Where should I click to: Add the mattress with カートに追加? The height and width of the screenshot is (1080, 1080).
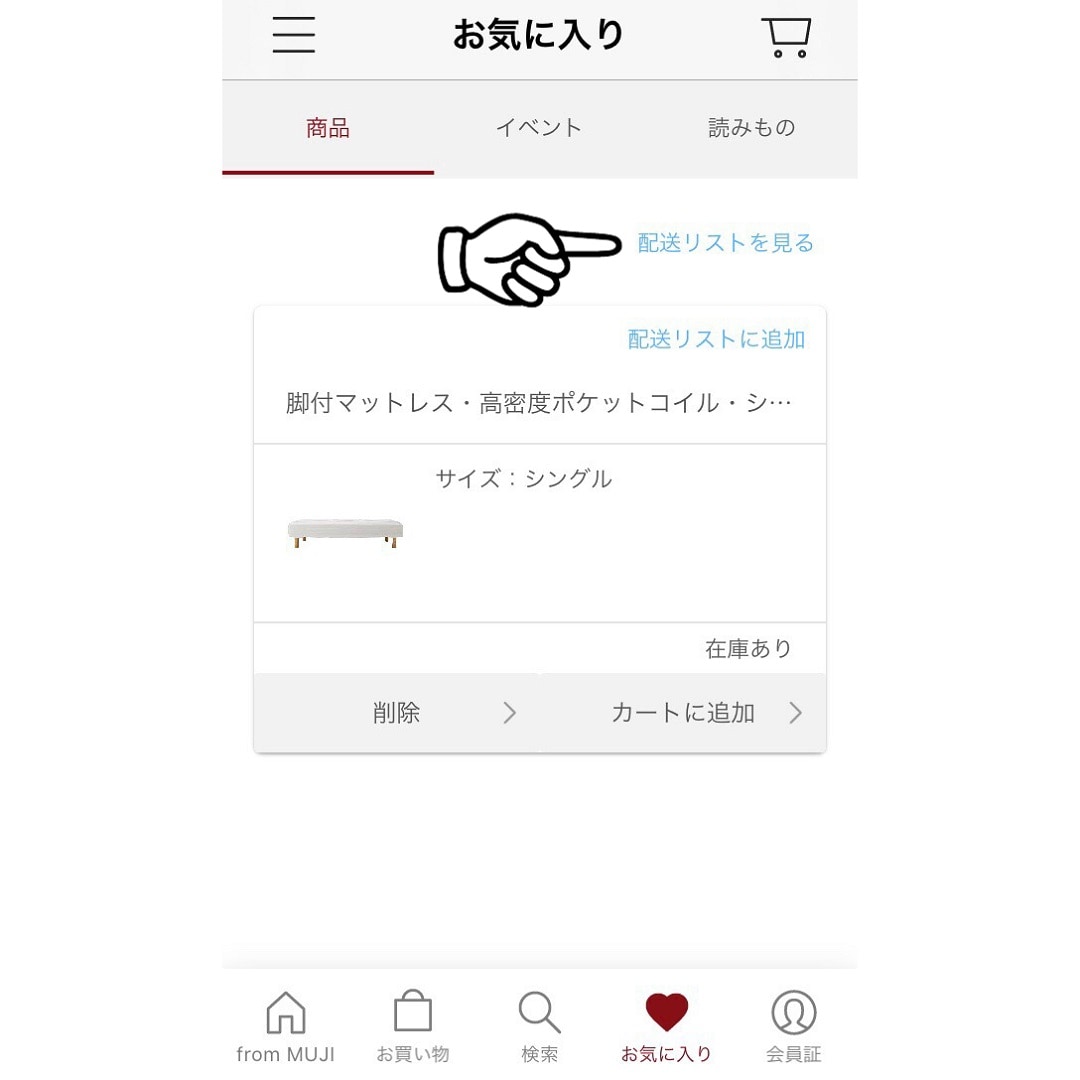[684, 713]
